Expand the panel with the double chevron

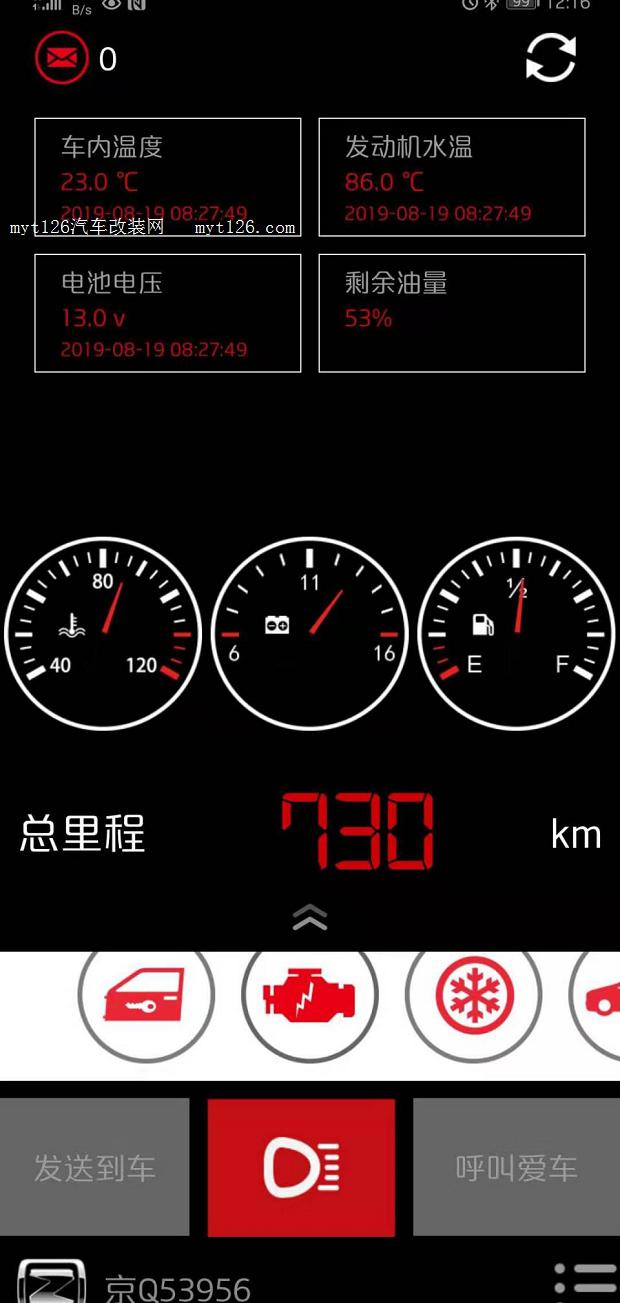(310, 917)
